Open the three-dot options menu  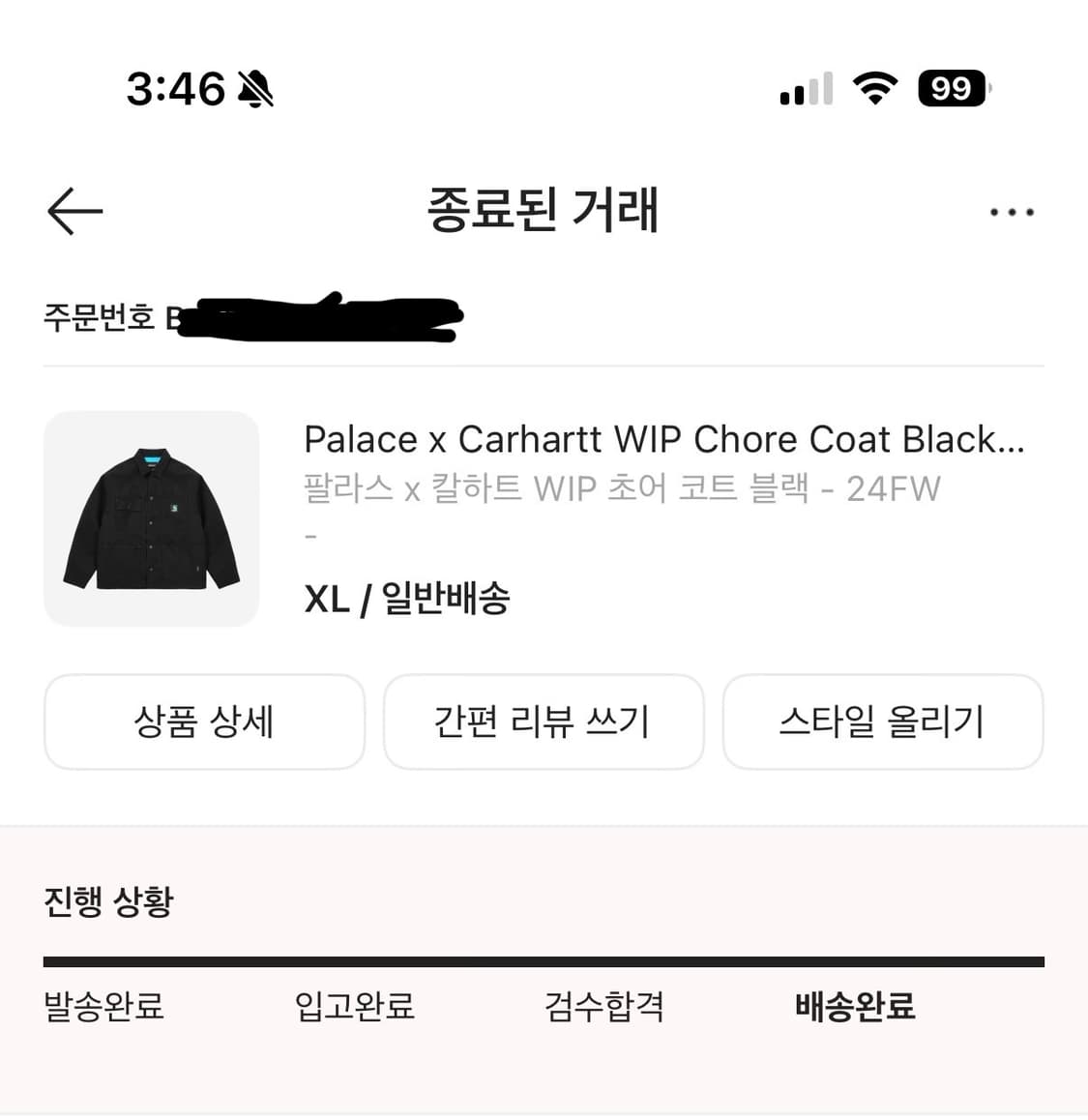(1011, 211)
